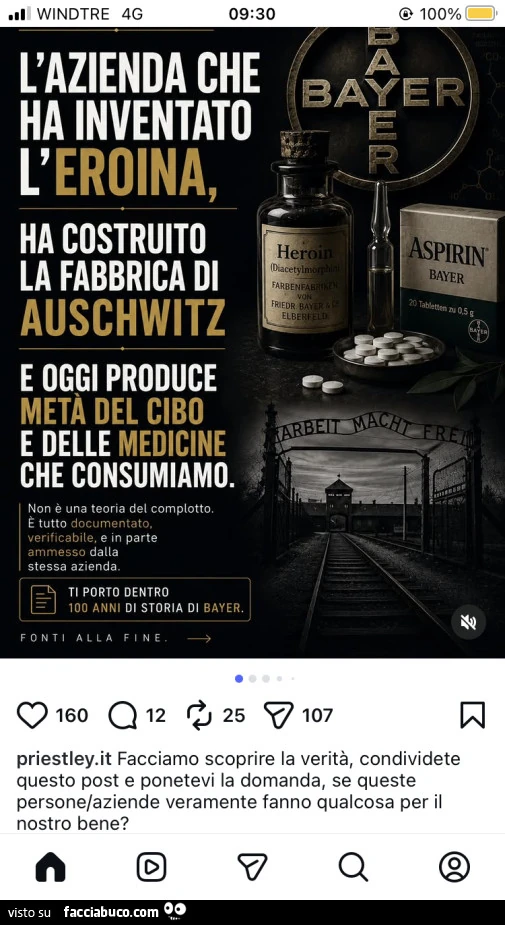Open the Search tab

click(x=353, y=867)
